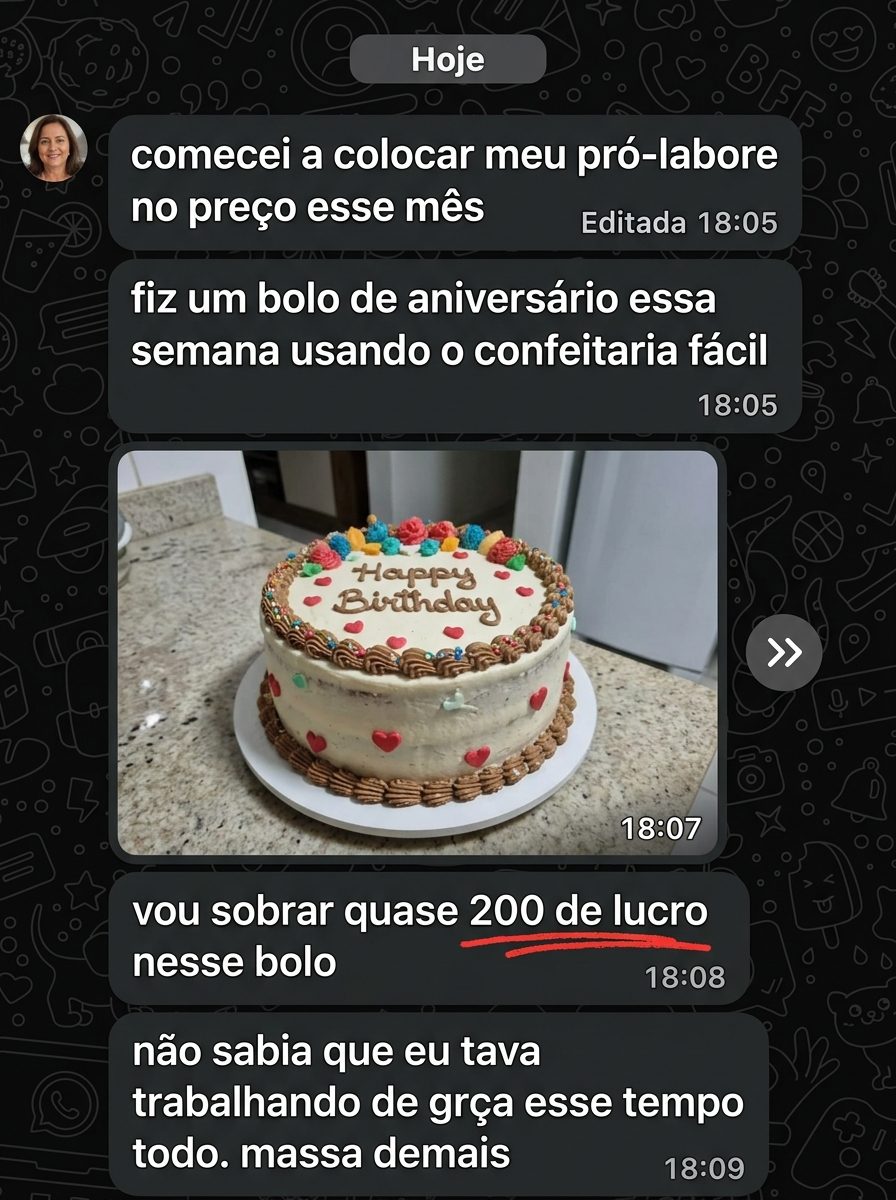Forward the cake photo with the arrow button
Viewport: 896px width, 1200px height.
[784, 653]
